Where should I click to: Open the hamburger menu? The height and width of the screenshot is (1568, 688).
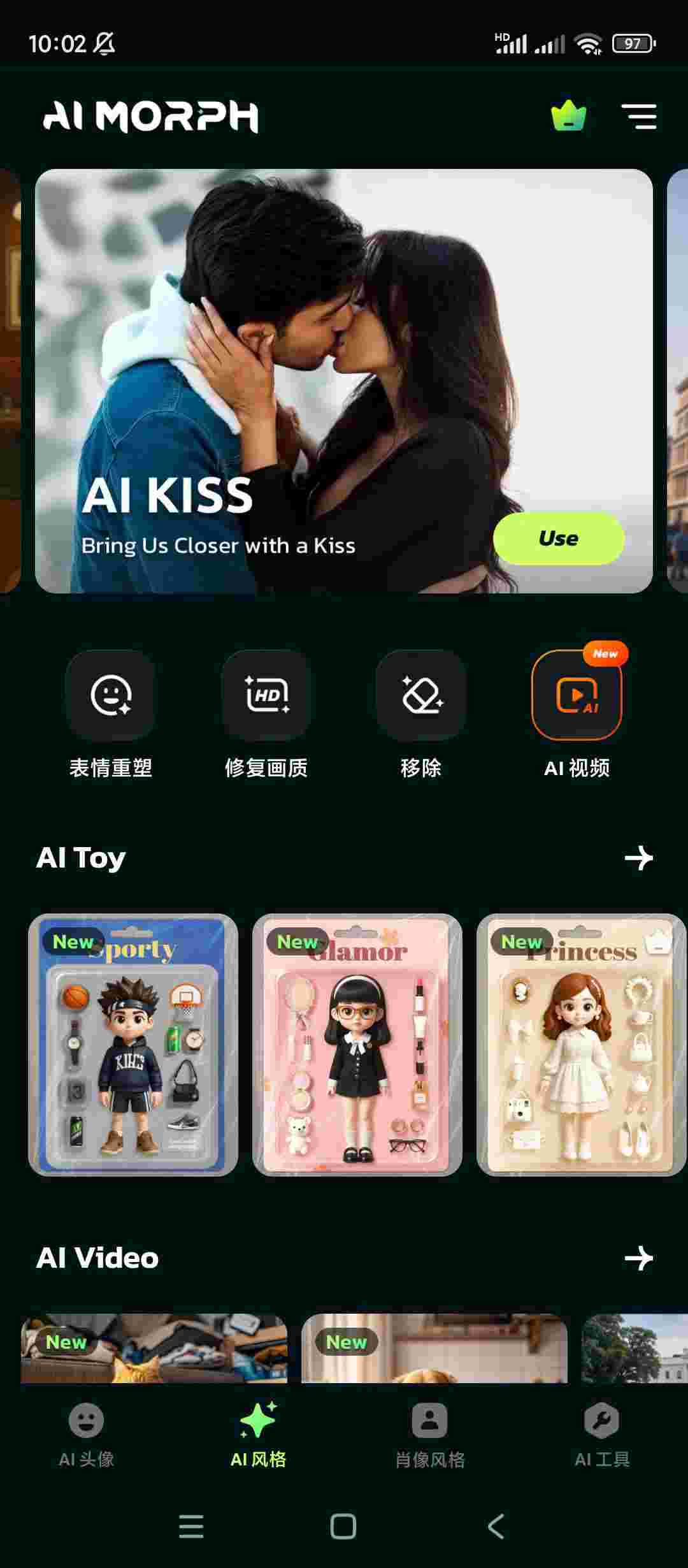pyautogui.click(x=639, y=117)
